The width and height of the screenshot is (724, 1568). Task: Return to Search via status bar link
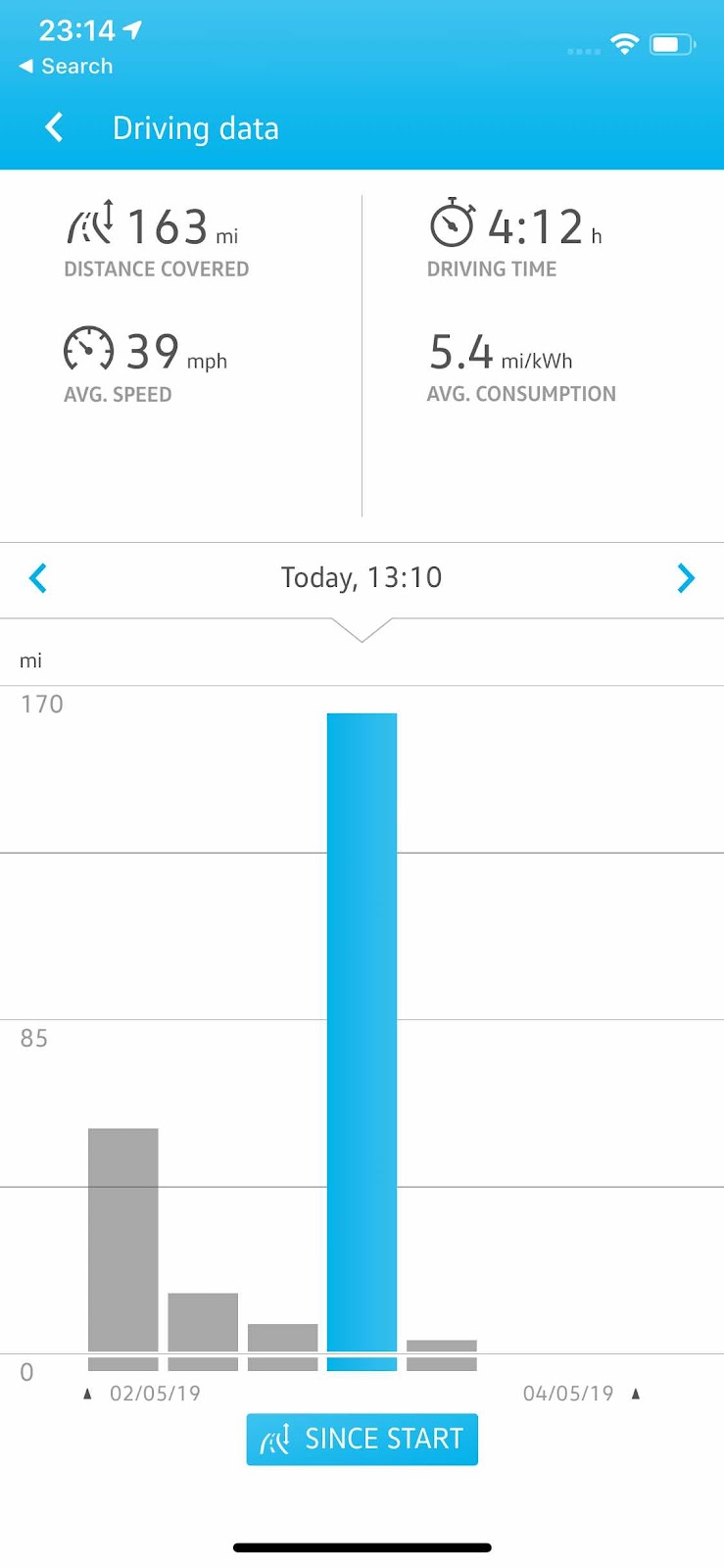(67, 66)
